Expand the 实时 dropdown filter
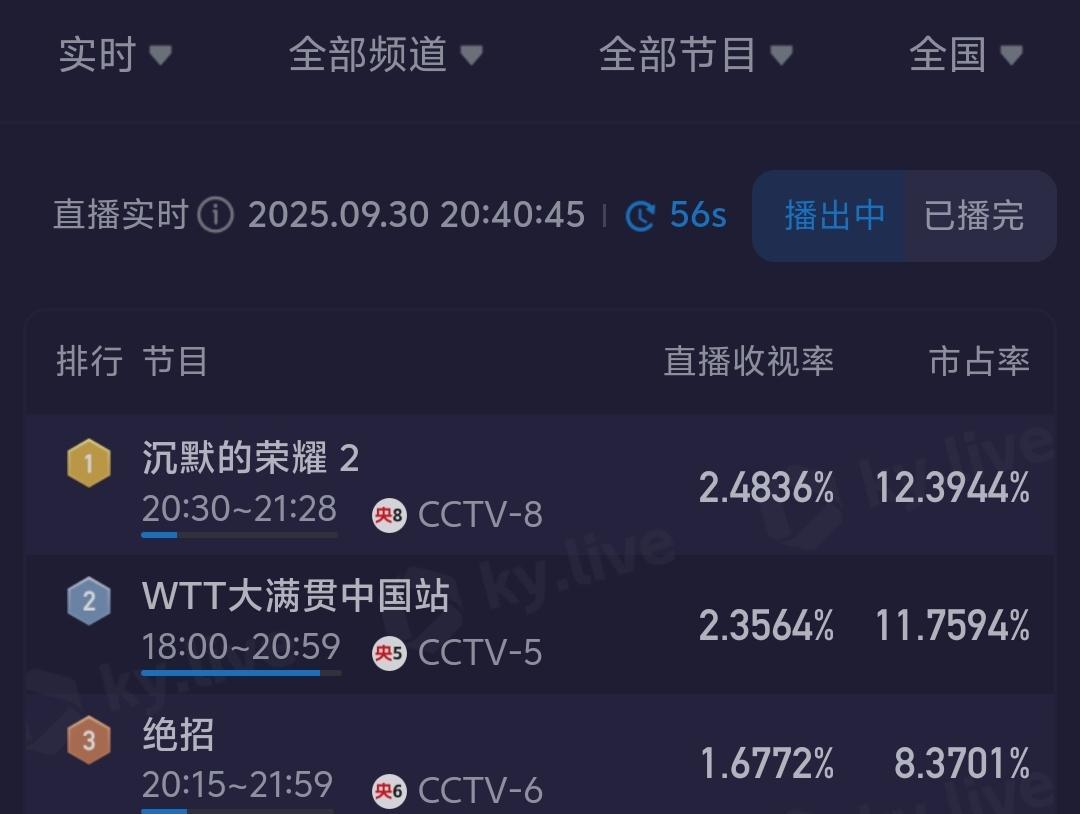The height and width of the screenshot is (814, 1080). pos(114,55)
